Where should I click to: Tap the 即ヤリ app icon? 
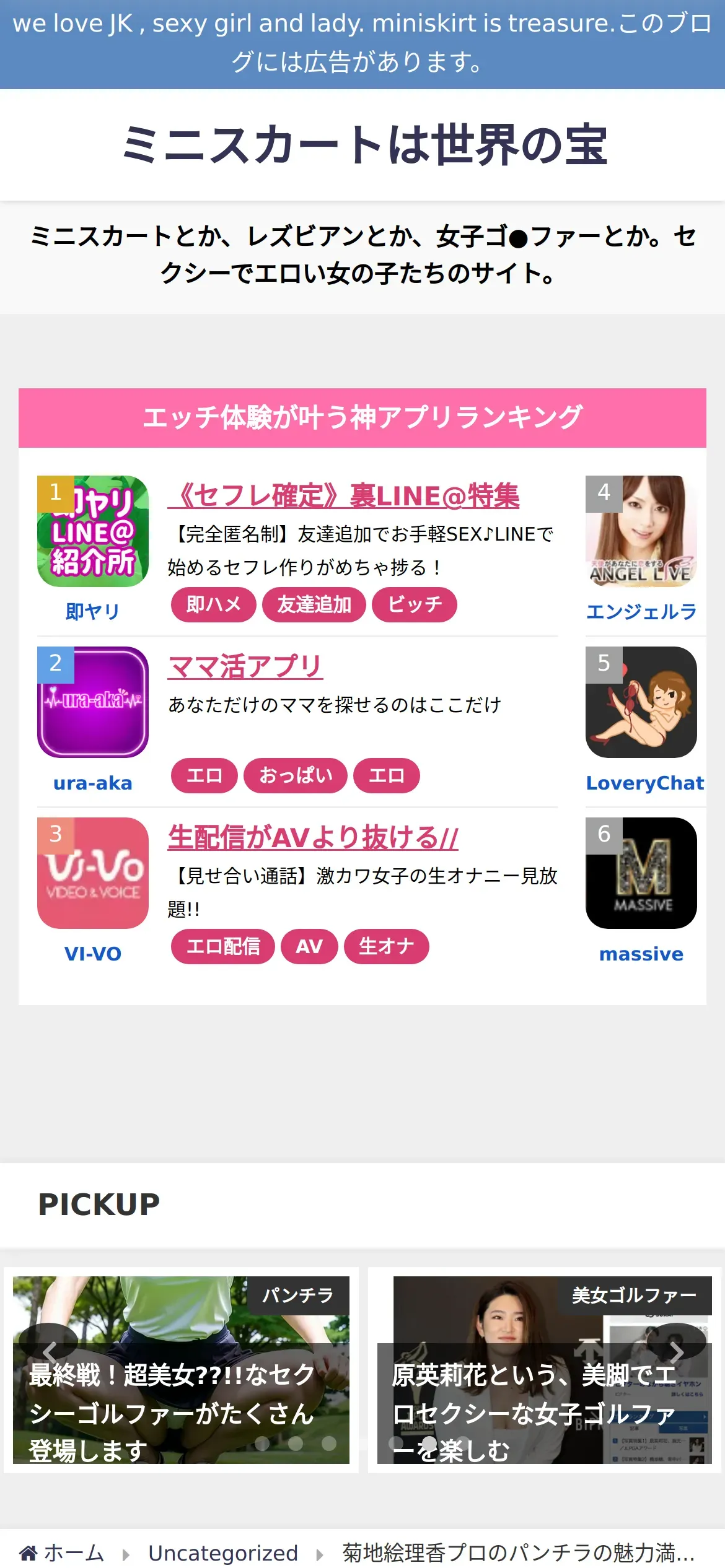click(93, 531)
